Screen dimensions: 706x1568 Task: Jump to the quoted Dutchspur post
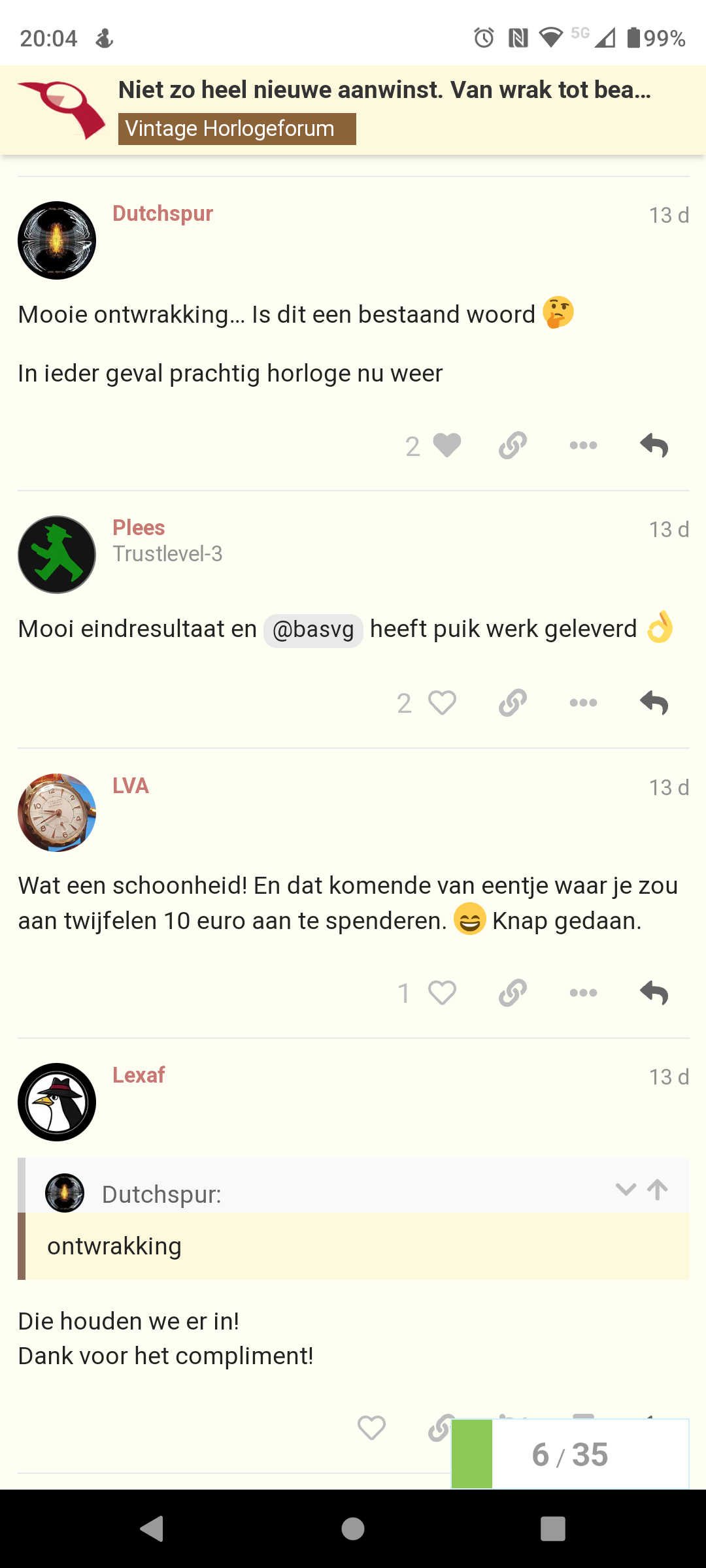(658, 1189)
